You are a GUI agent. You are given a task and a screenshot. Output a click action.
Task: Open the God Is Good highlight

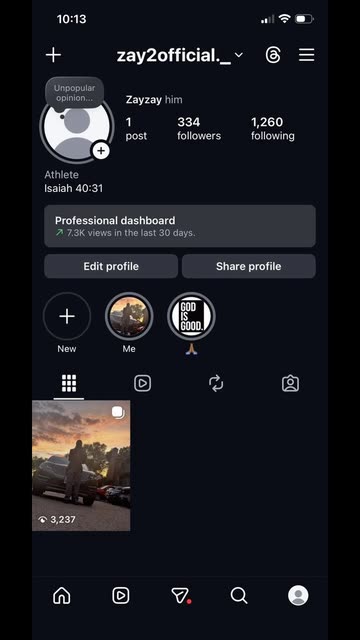click(191, 316)
